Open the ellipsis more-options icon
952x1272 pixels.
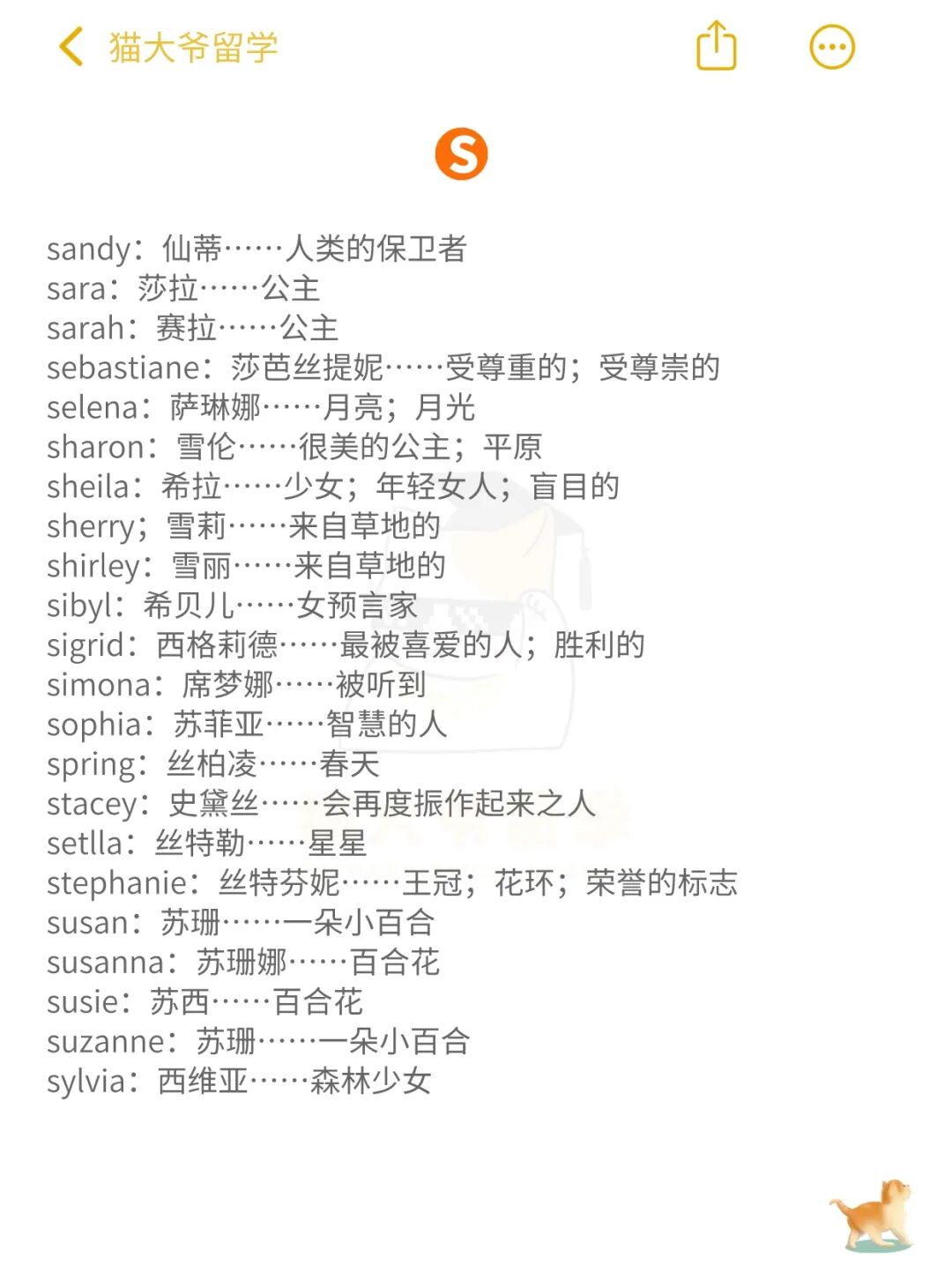(831, 46)
